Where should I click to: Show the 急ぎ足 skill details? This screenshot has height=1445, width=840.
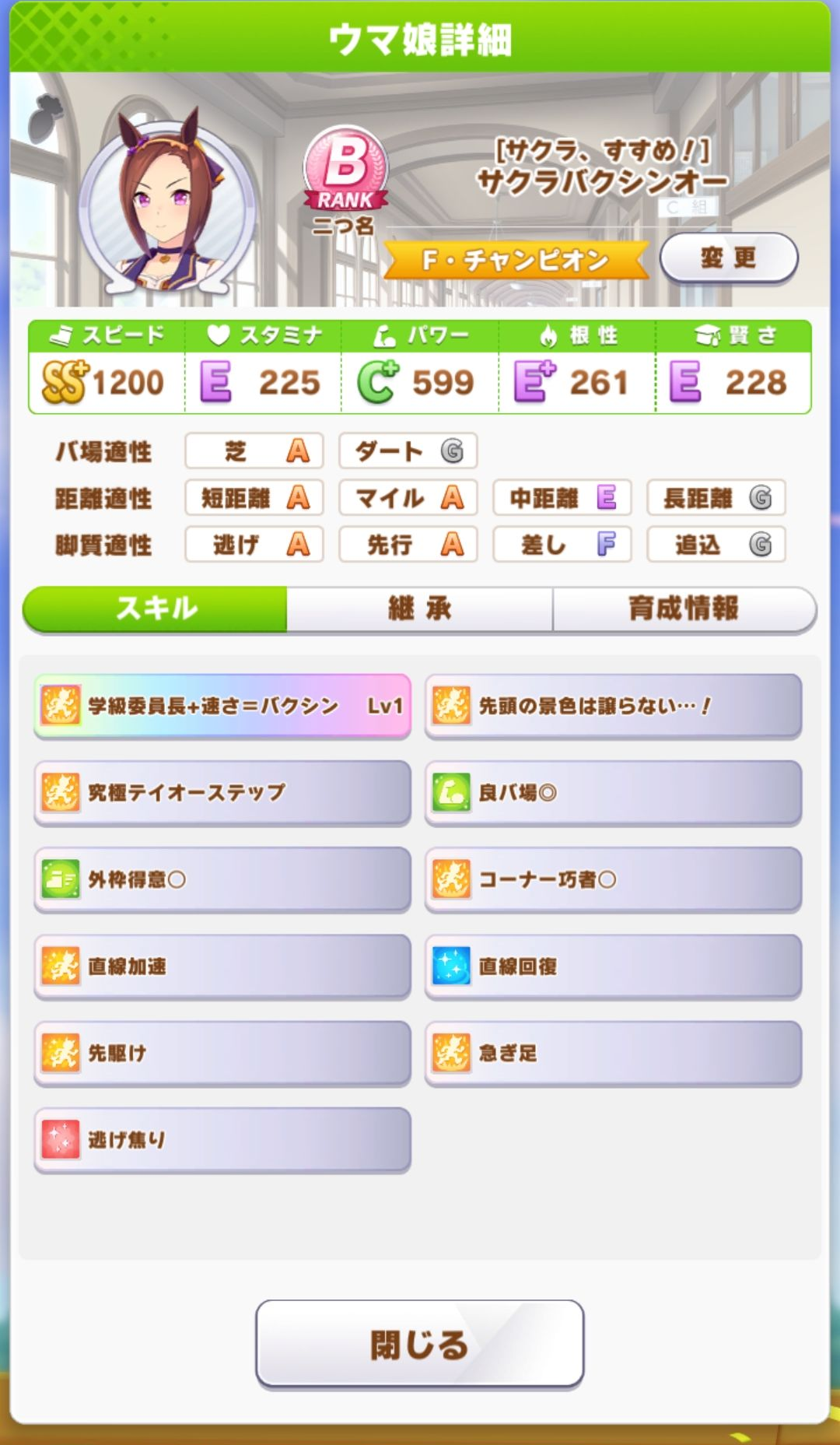click(613, 1053)
